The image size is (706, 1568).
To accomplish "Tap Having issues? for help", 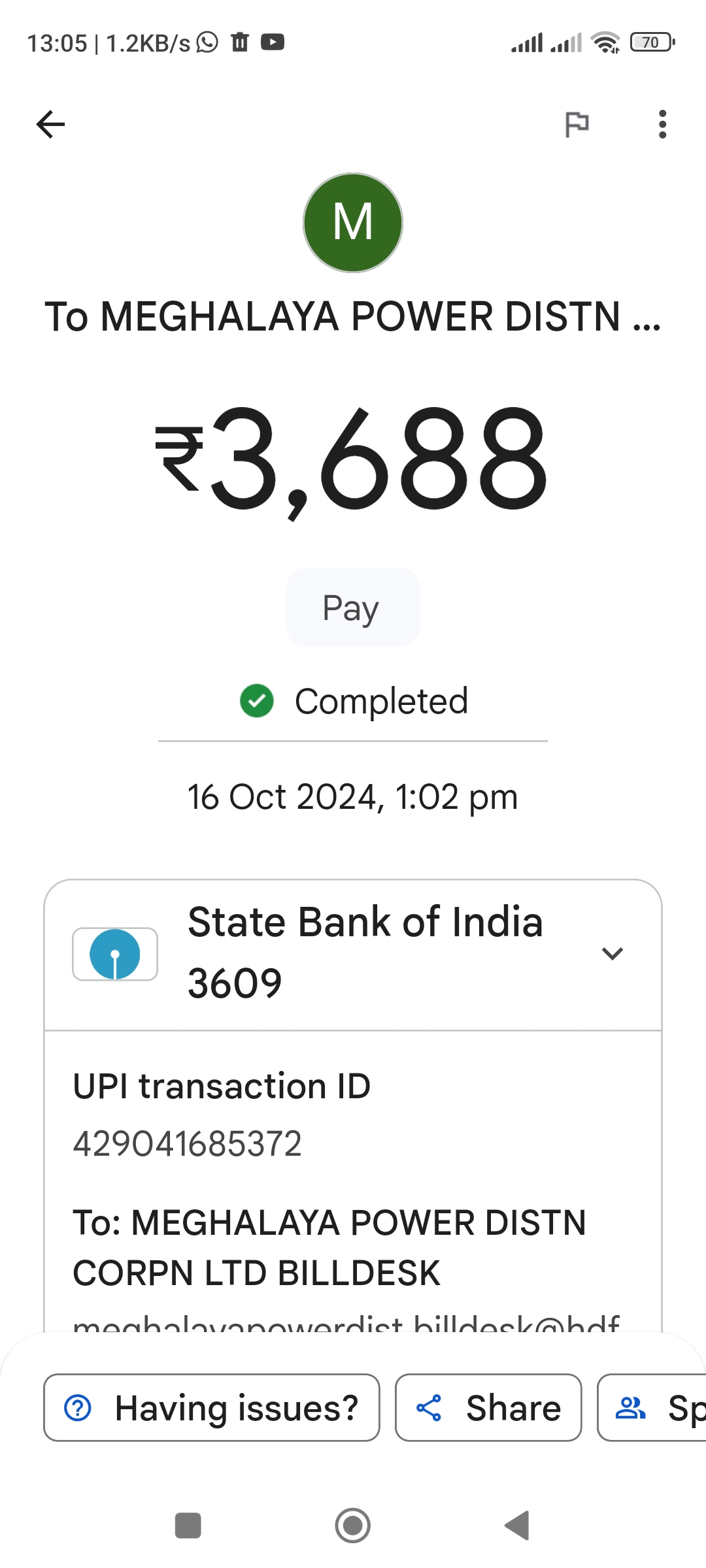I will (212, 1407).
